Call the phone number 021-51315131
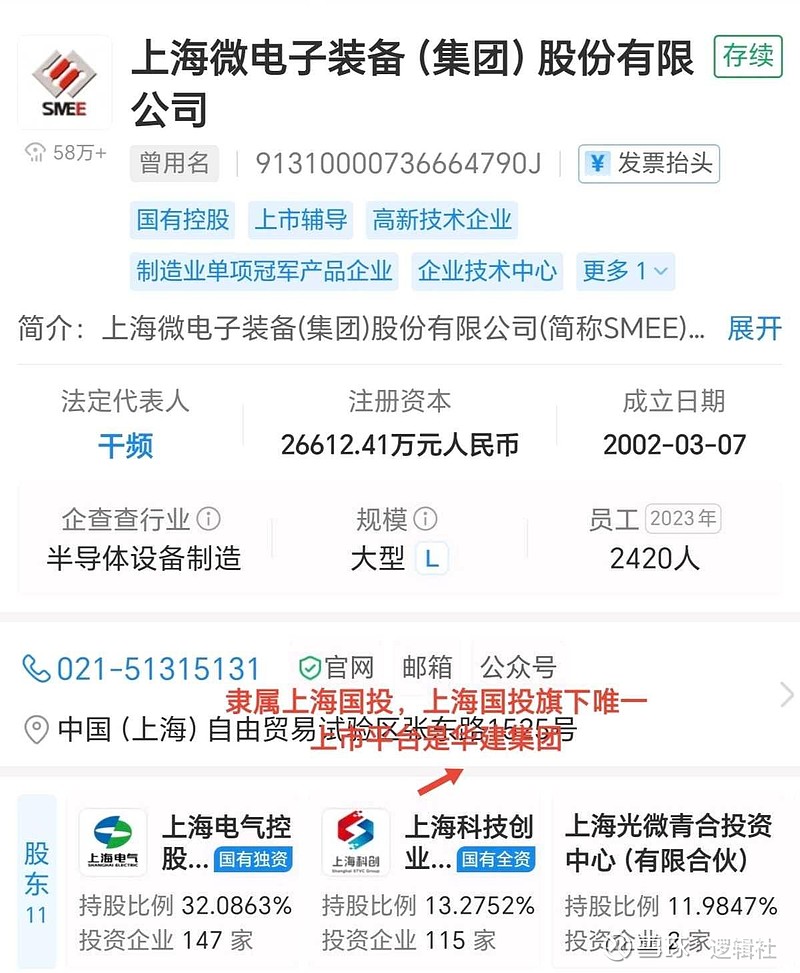Screen dimensions: 800x973 coord(142,669)
